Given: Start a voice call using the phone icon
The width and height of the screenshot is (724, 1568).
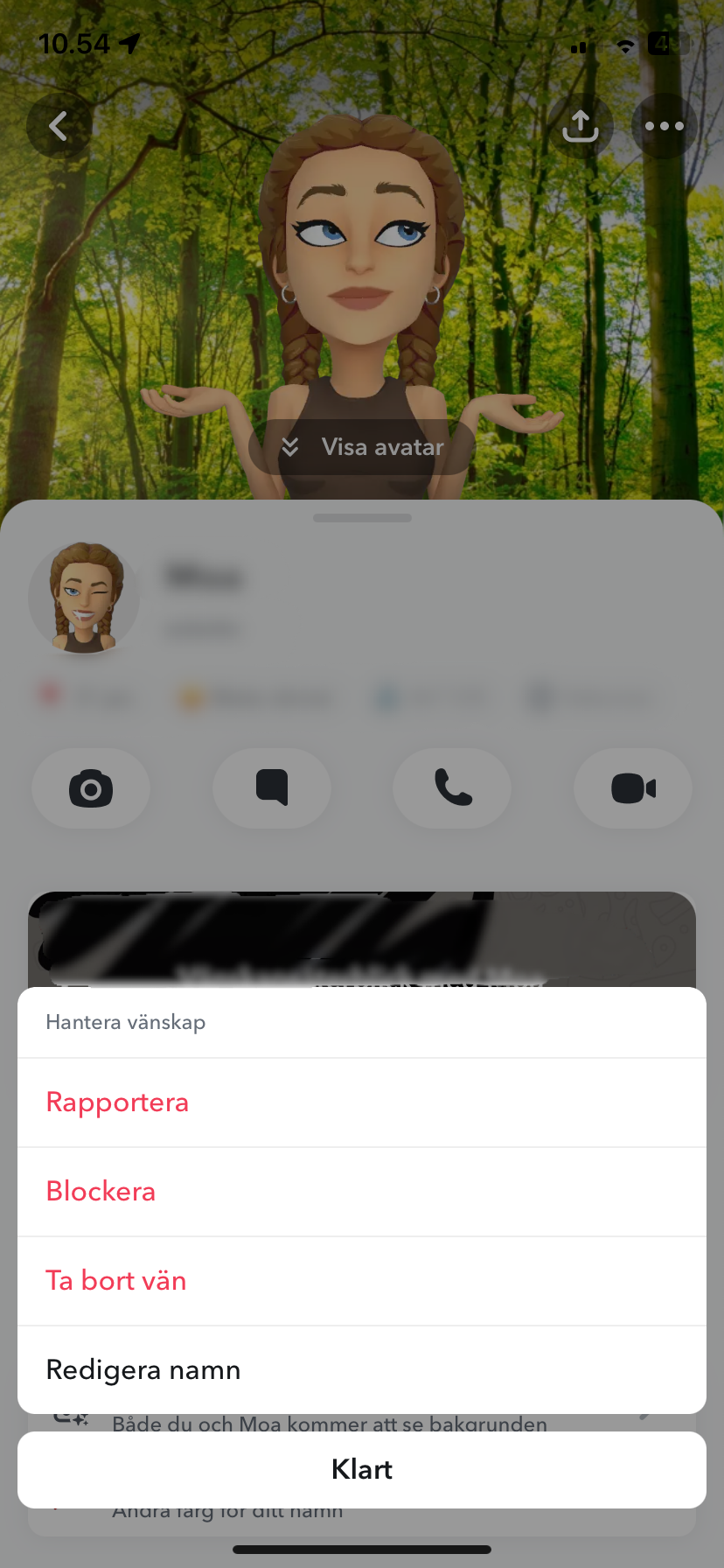Looking at the screenshot, I should click(452, 788).
